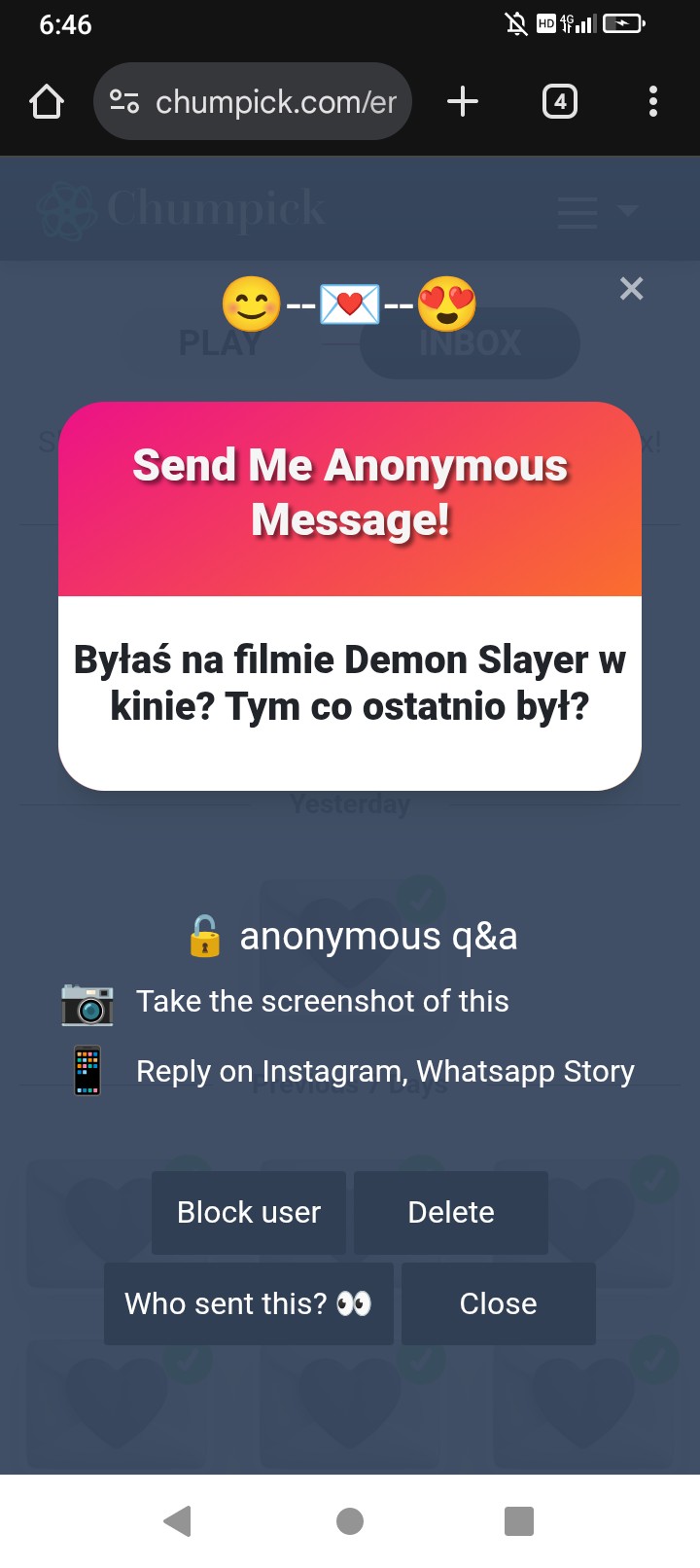Close the message dialog
This screenshot has height=1568, width=700.
coord(498,1303)
